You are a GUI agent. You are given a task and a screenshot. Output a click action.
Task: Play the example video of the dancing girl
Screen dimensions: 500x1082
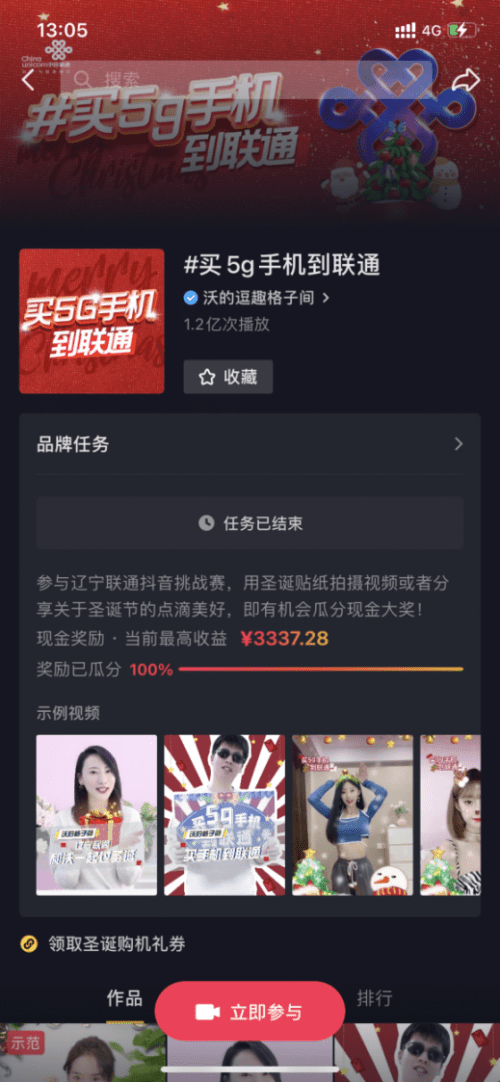pyautogui.click(x=352, y=815)
